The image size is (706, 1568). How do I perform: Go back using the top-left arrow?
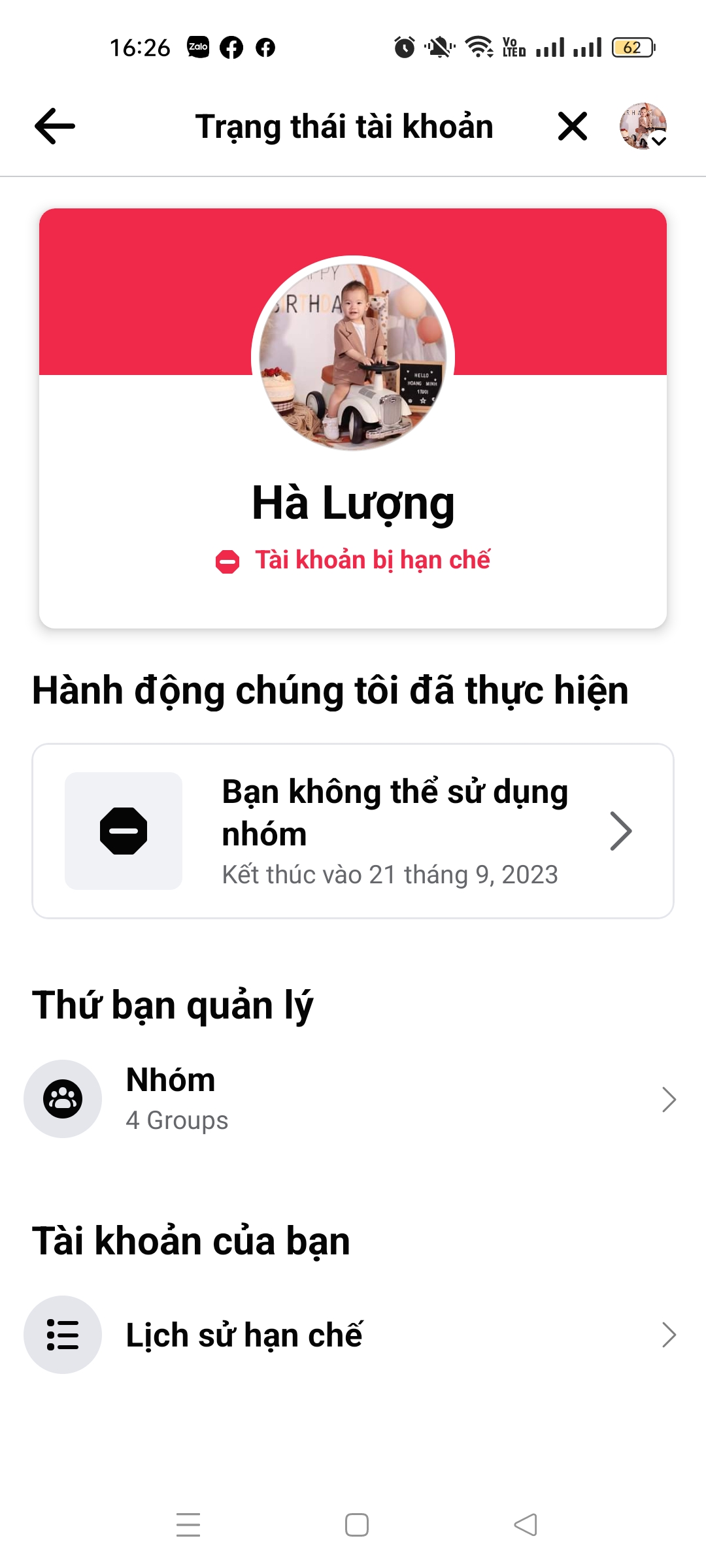(55, 126)
